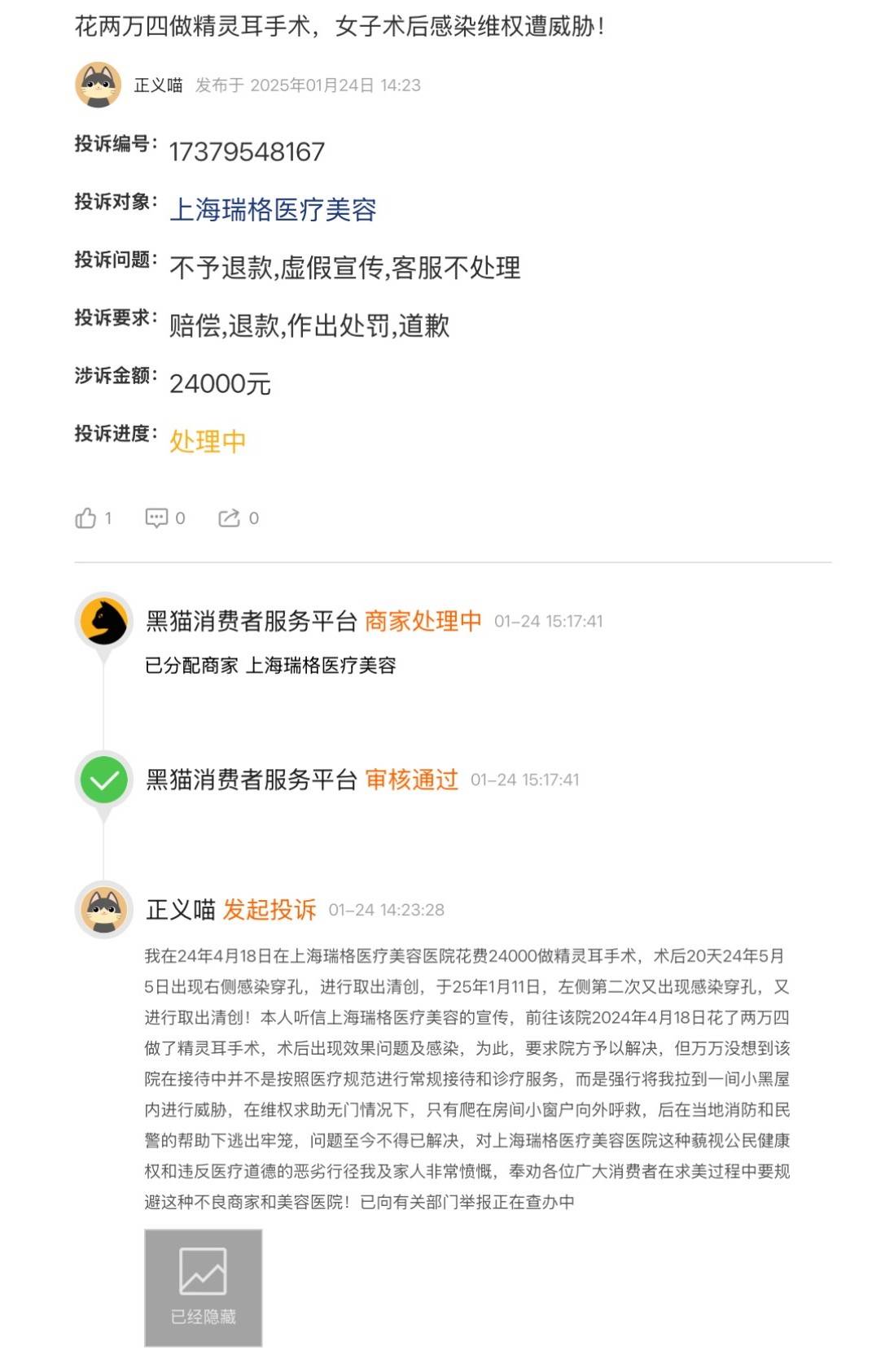The width and height of the screenshot is (872, 1372).
Task: Like this complaint post
Action: tap(86, 518)
